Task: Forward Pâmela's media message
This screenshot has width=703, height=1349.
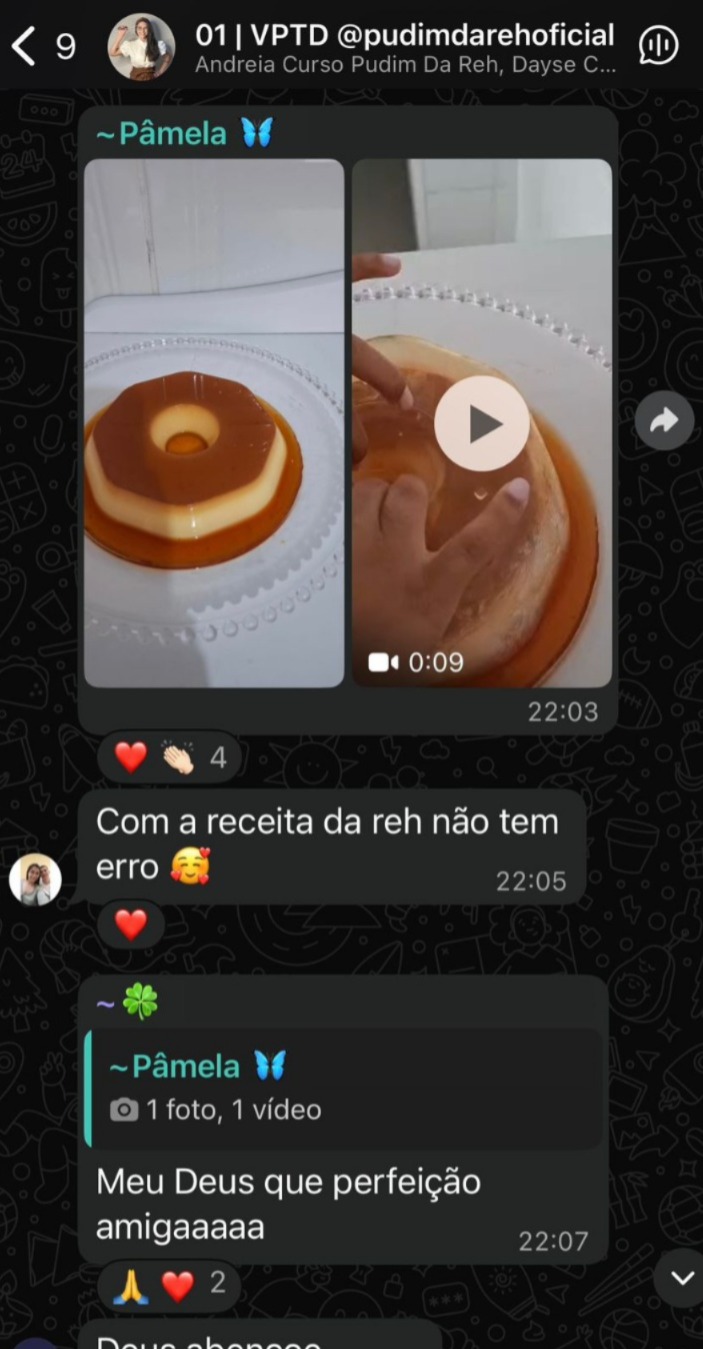Action: click(664, 421)
